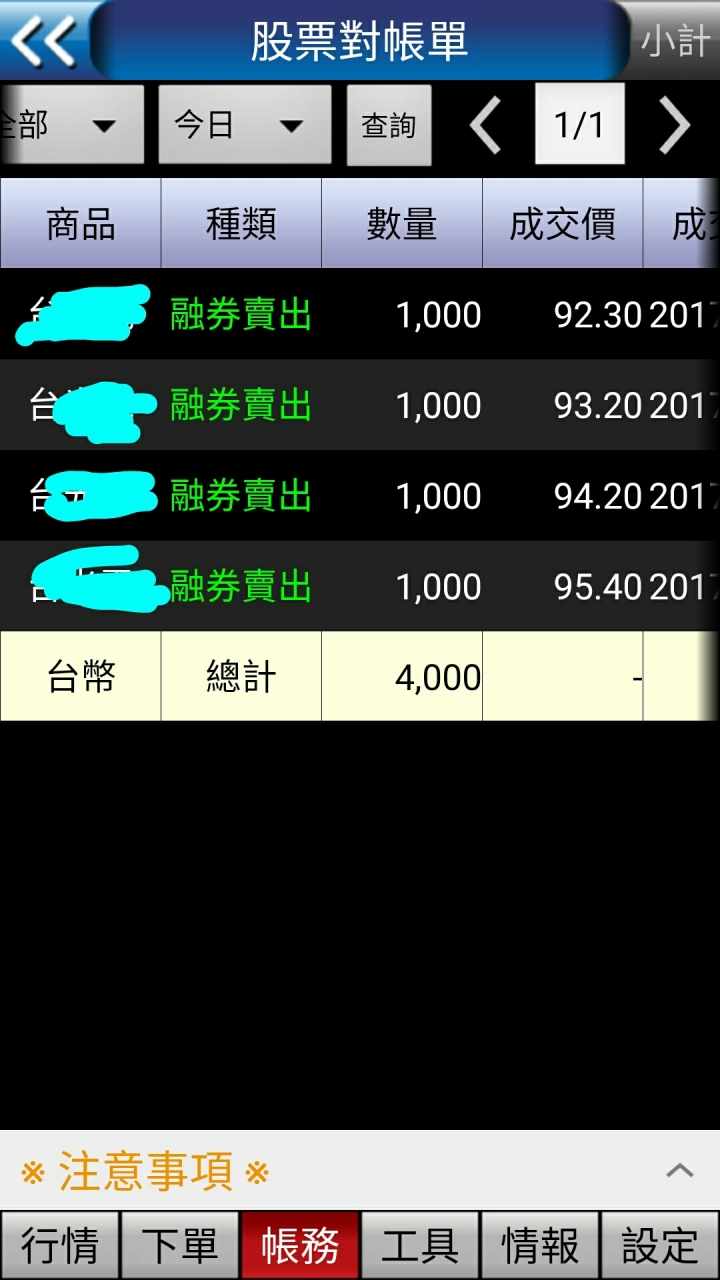
Task: Switch to the 下單 tab
Action: (x=180, y=1246)
